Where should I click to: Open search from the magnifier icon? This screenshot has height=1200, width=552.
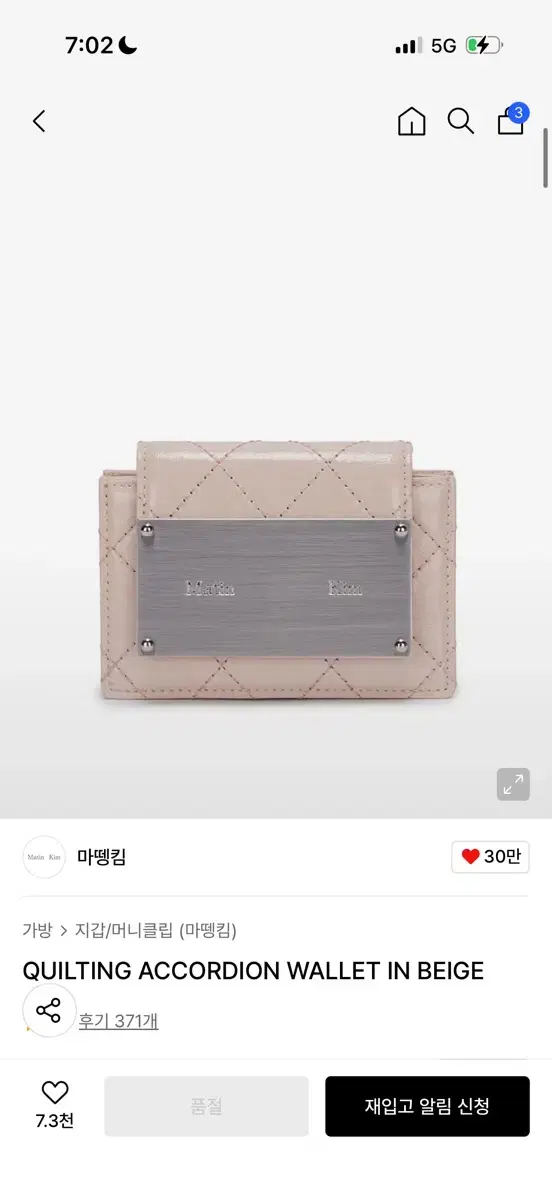click(461, 121)
